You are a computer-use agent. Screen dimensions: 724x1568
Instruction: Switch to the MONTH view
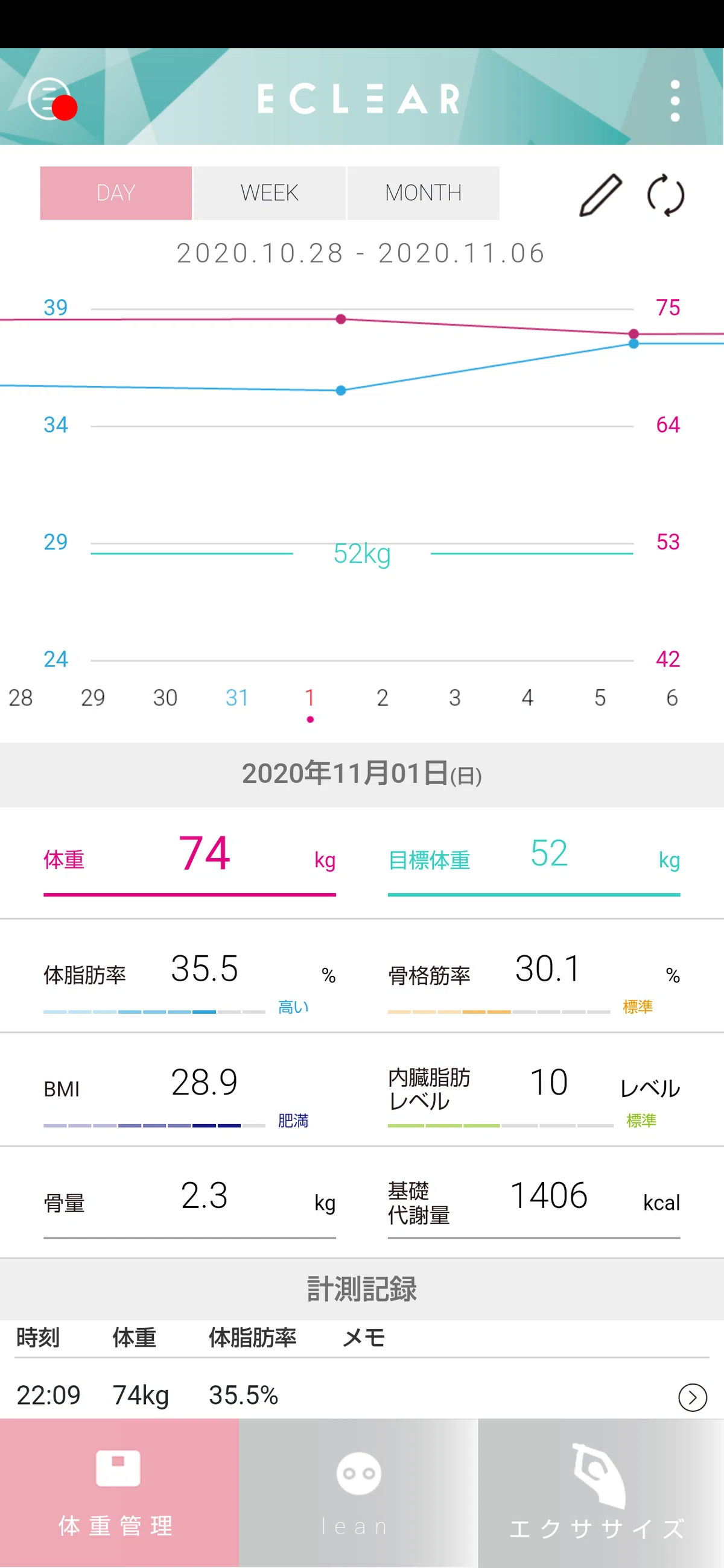(423, 193)
